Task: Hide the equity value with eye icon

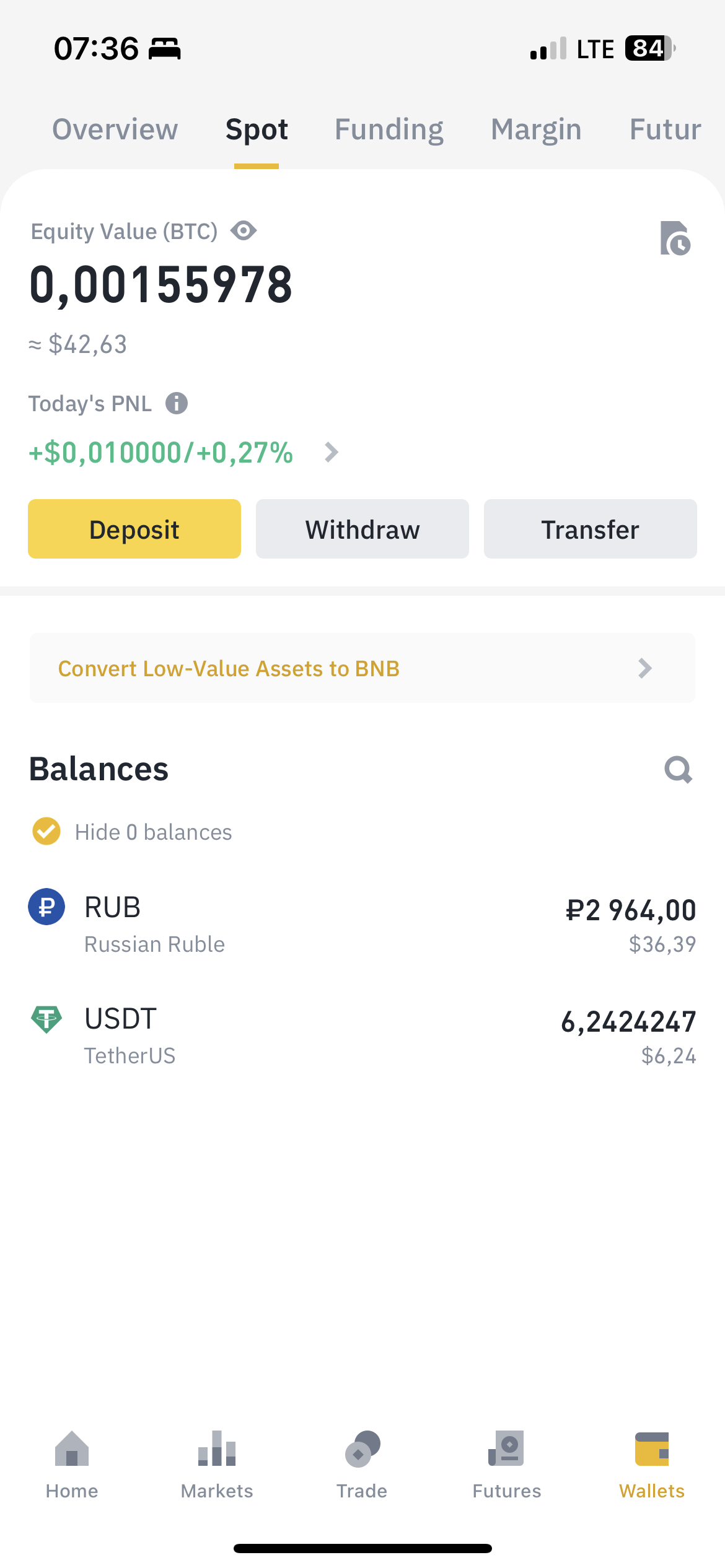Action: coord(244,231)
